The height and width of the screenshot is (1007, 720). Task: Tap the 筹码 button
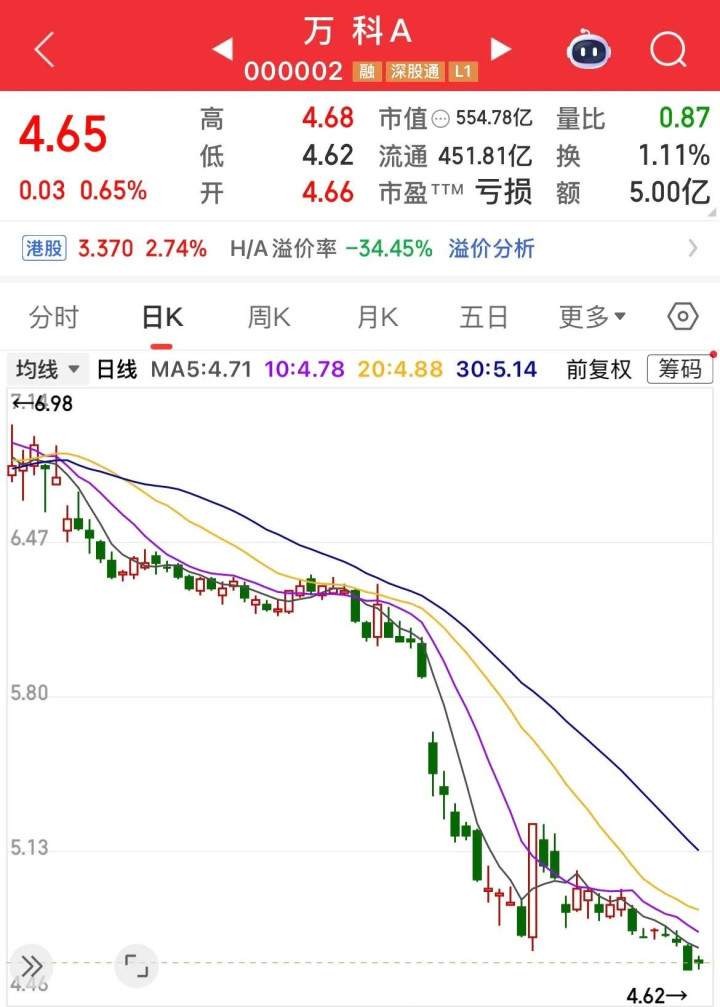680,370
